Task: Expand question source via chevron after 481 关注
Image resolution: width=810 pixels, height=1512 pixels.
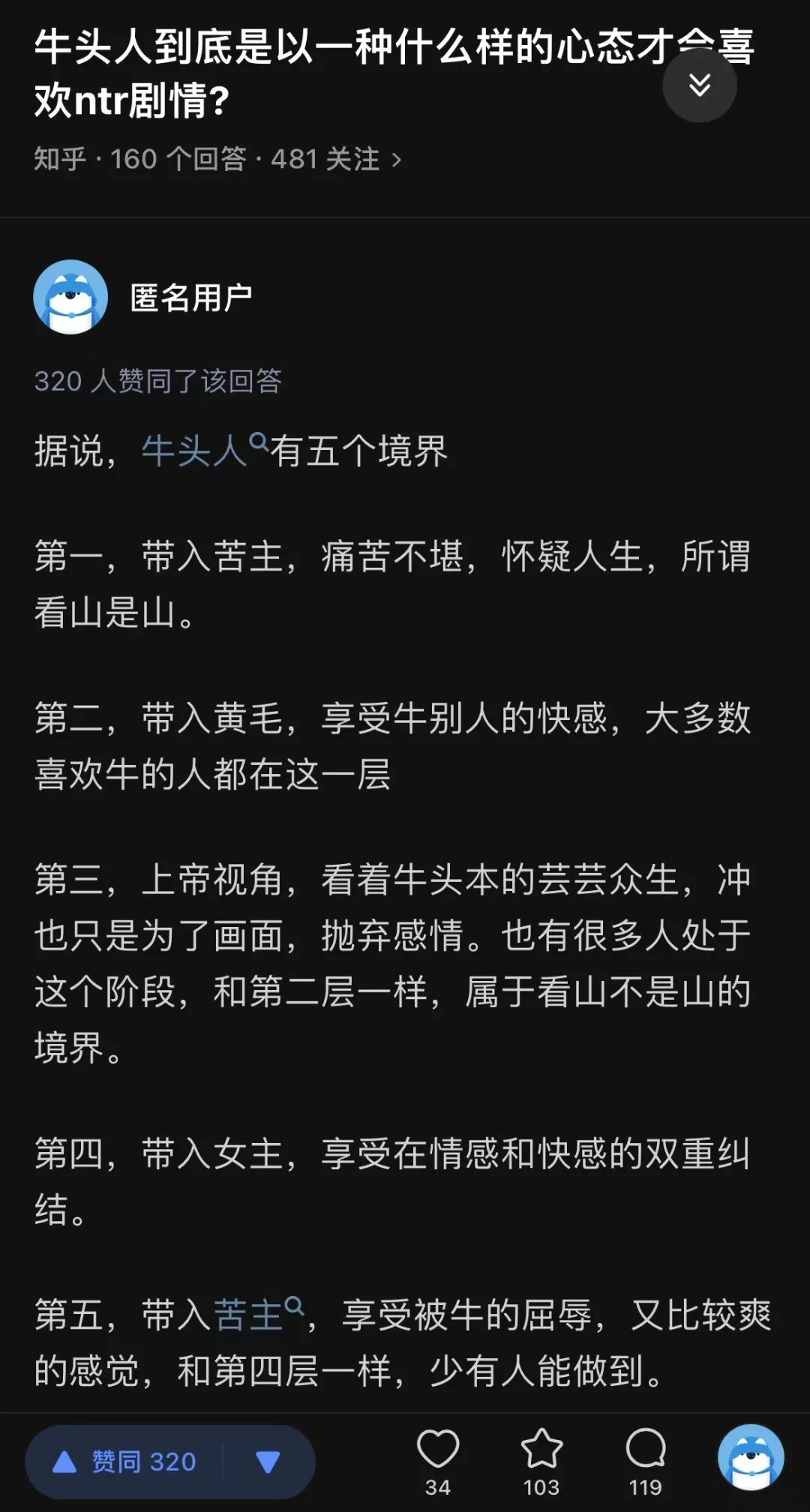Action: pyautogui.click(x=398, y=159)
